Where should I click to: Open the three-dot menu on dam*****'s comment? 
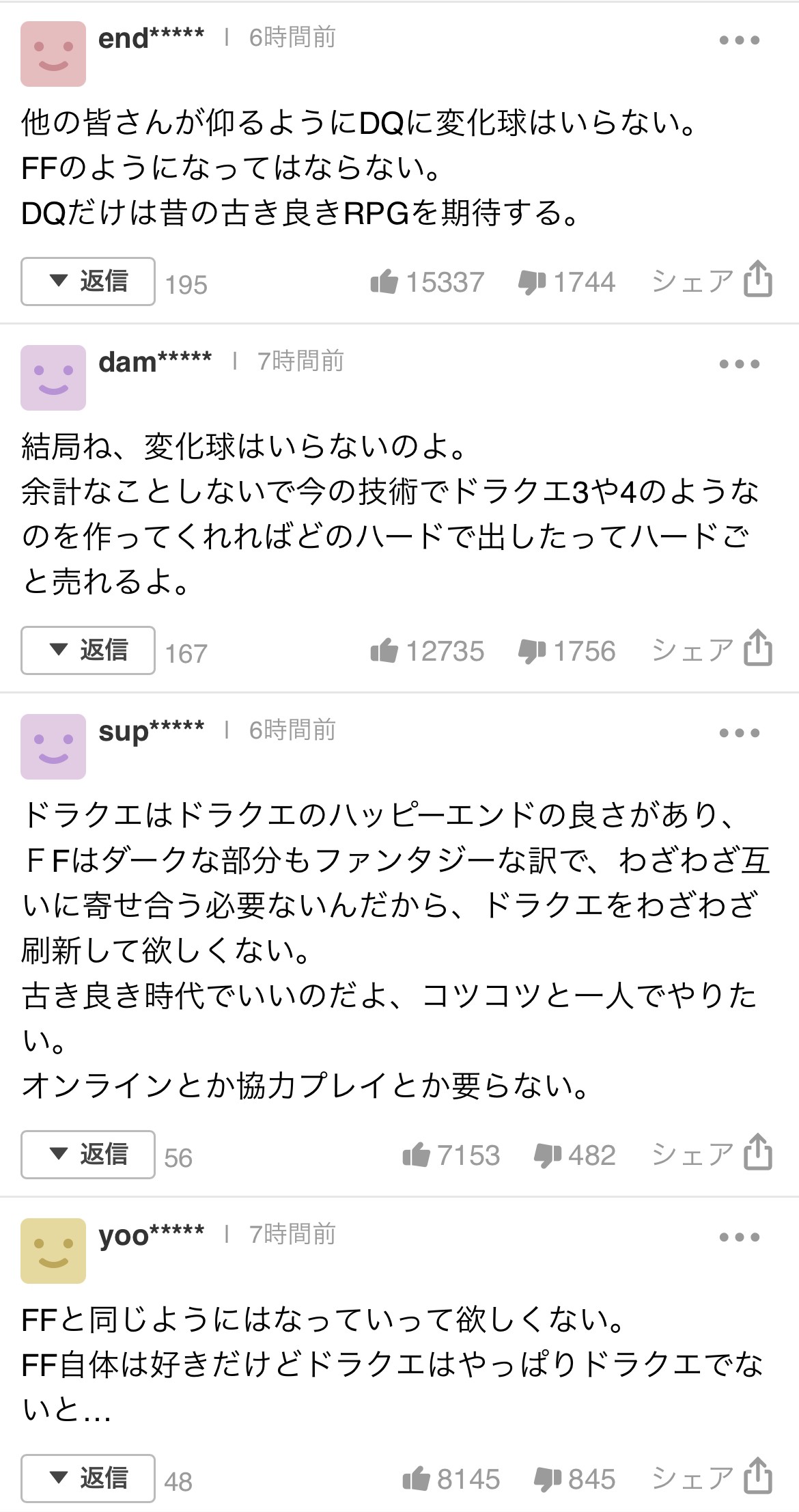tap(739, 364)
